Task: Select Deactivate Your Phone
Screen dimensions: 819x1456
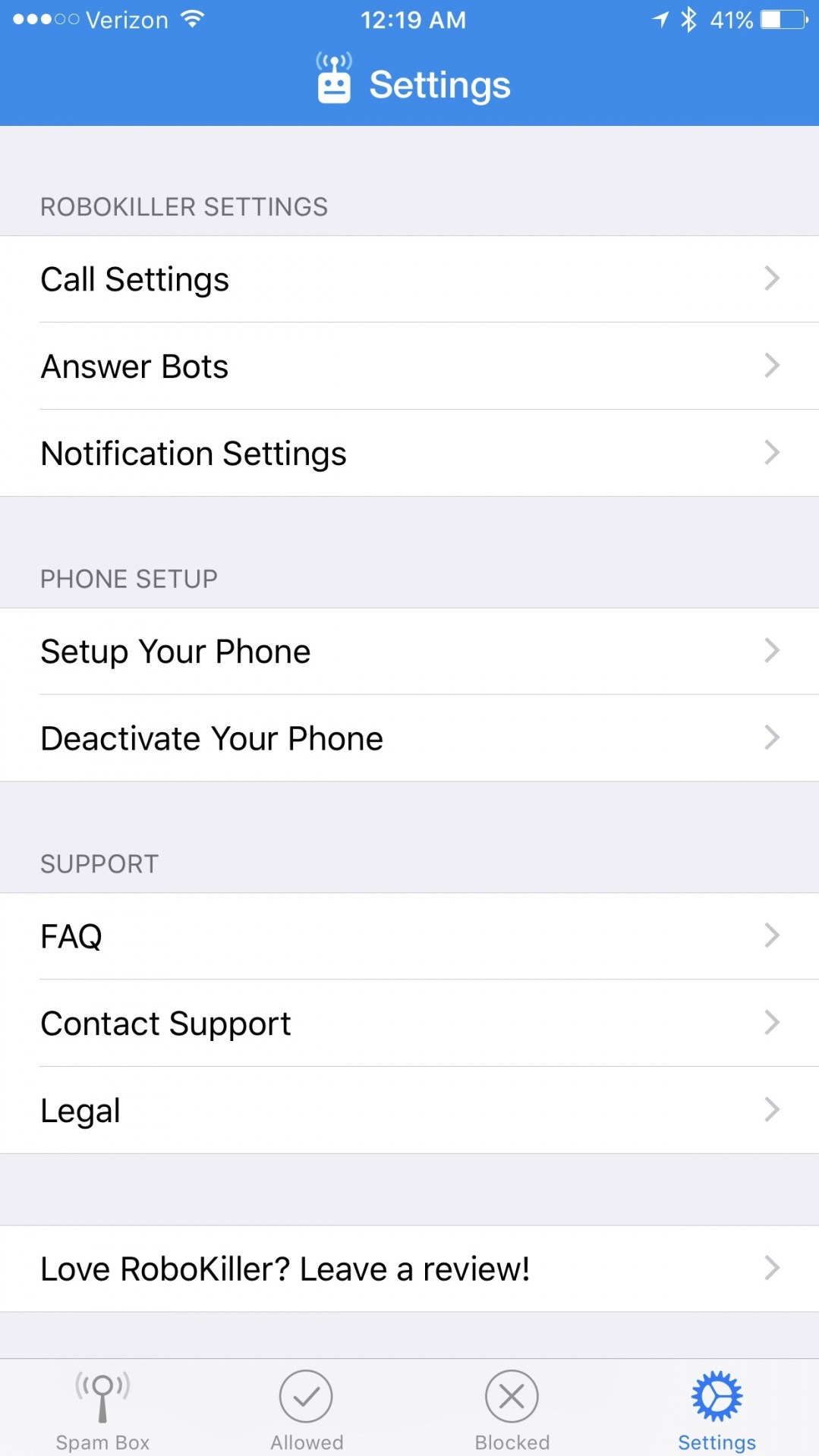Action: (409, 738)
